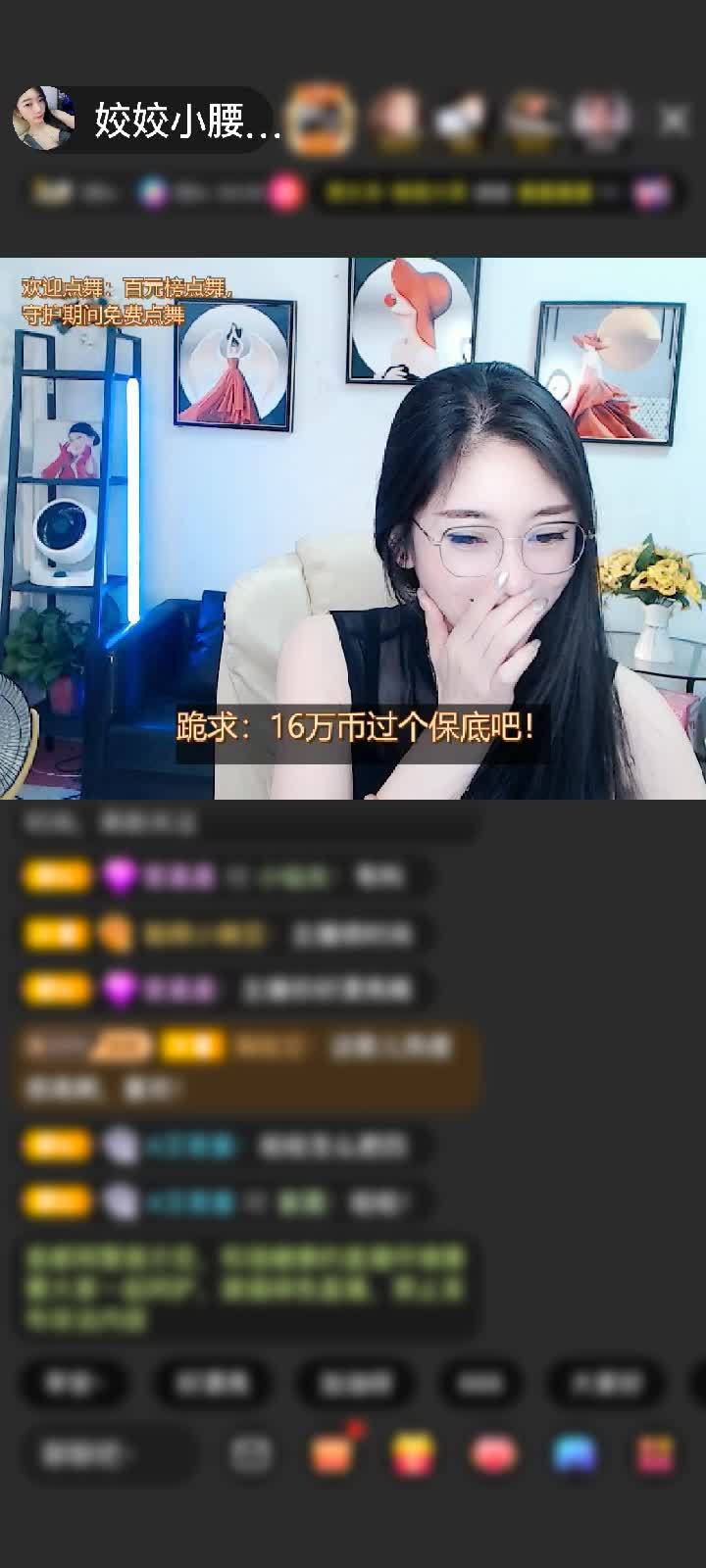Close the live stream room
The height and width of the screenshot is (1568, 706).
tap(674, 121)
